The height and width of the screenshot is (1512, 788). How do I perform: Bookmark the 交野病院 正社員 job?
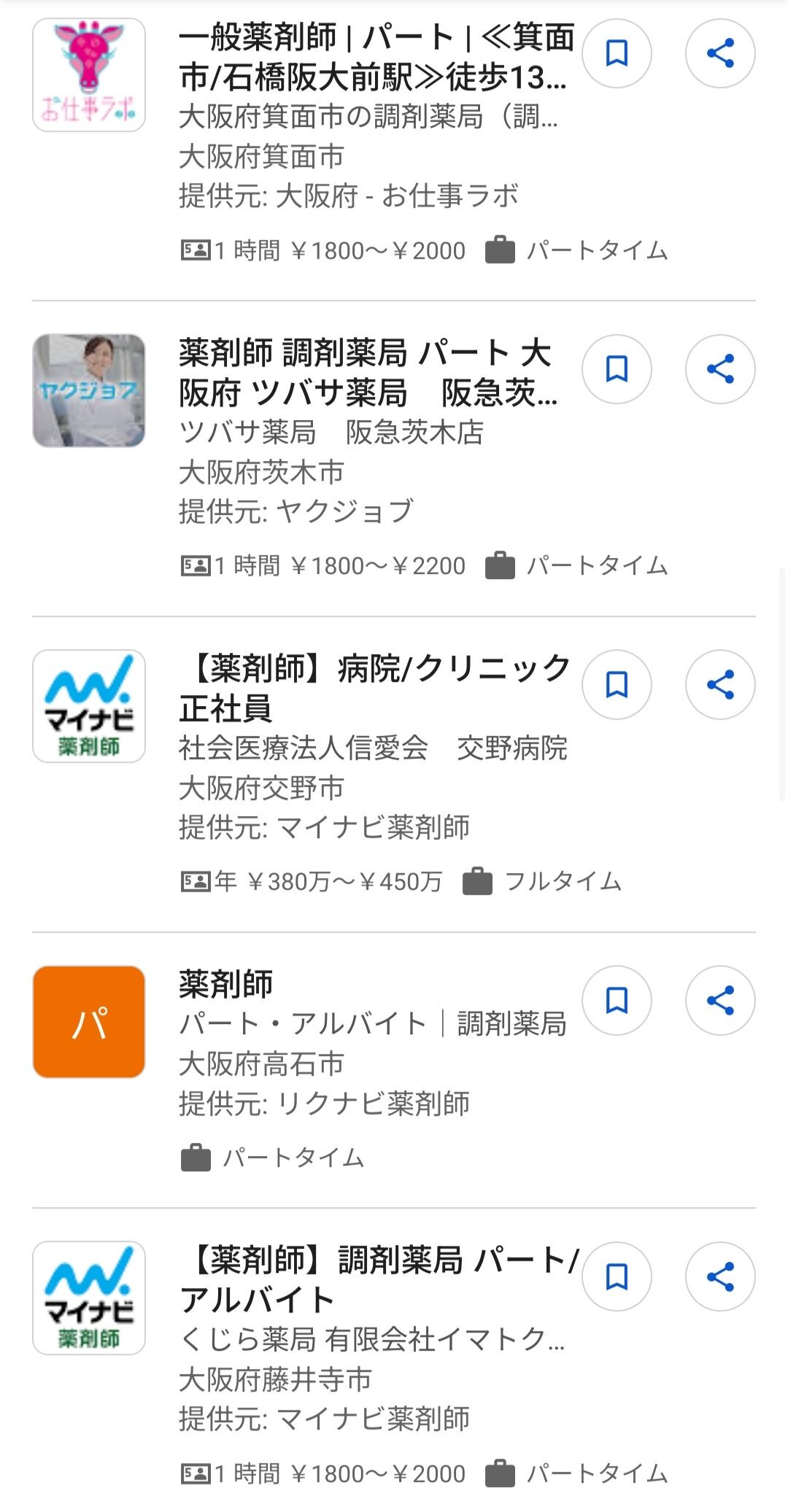click(x=617, y=685)
